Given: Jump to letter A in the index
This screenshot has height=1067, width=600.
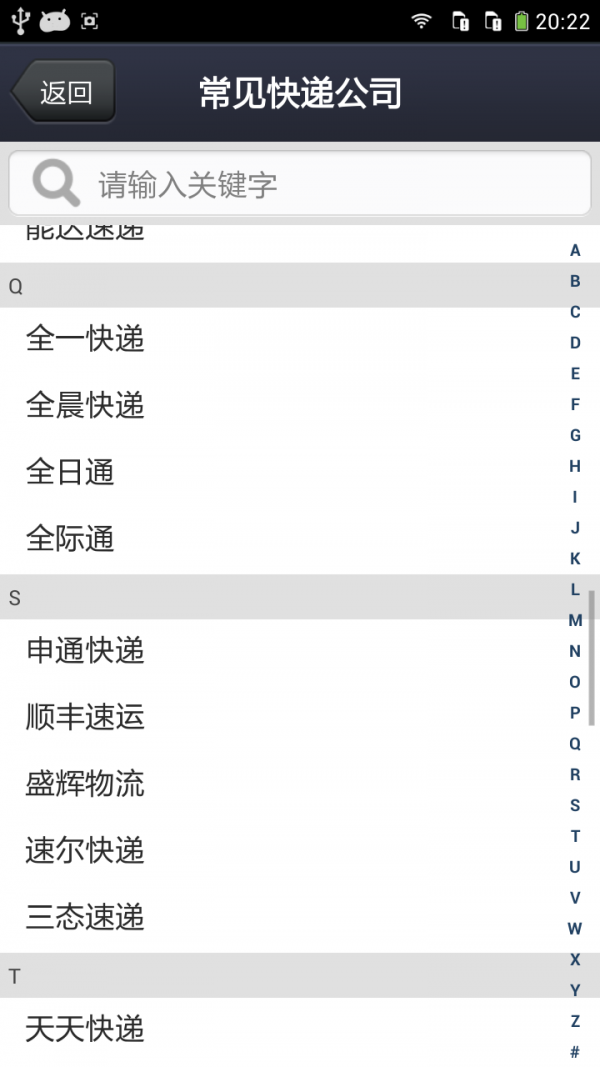Looking at the screenshot, I should (575, 250).
